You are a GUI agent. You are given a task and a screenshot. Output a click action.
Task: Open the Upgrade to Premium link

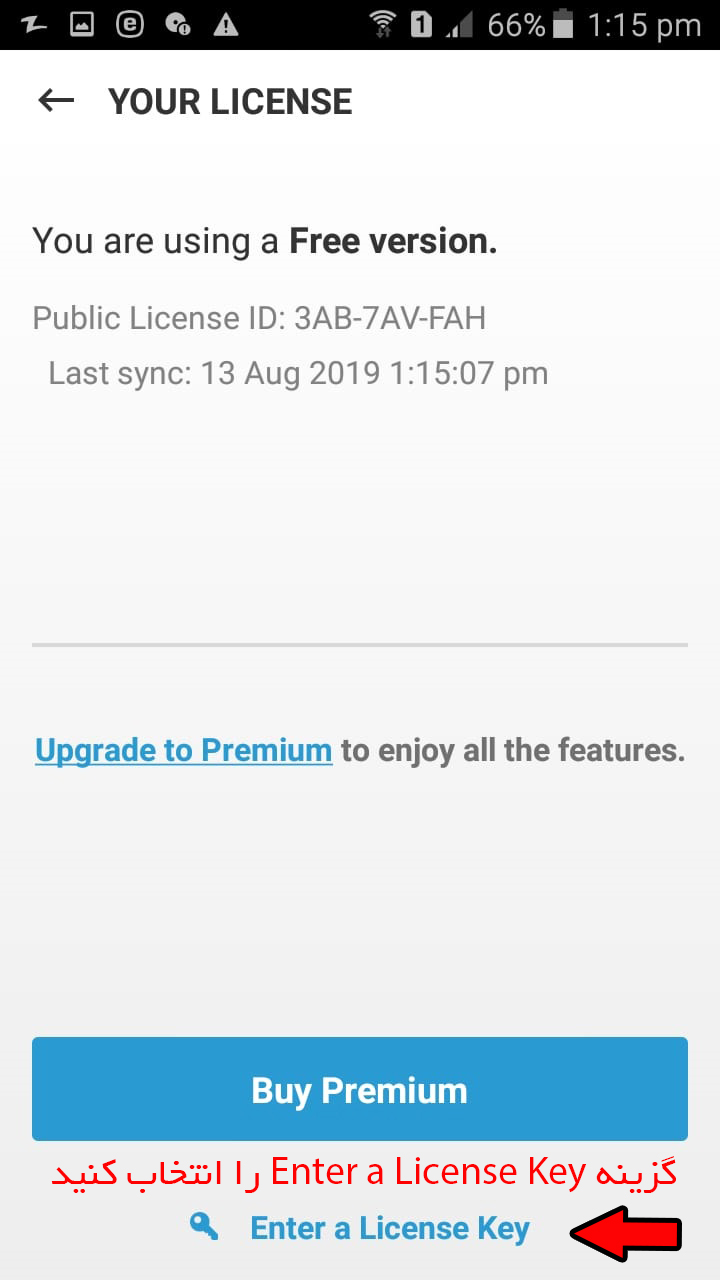click(183, 750)
